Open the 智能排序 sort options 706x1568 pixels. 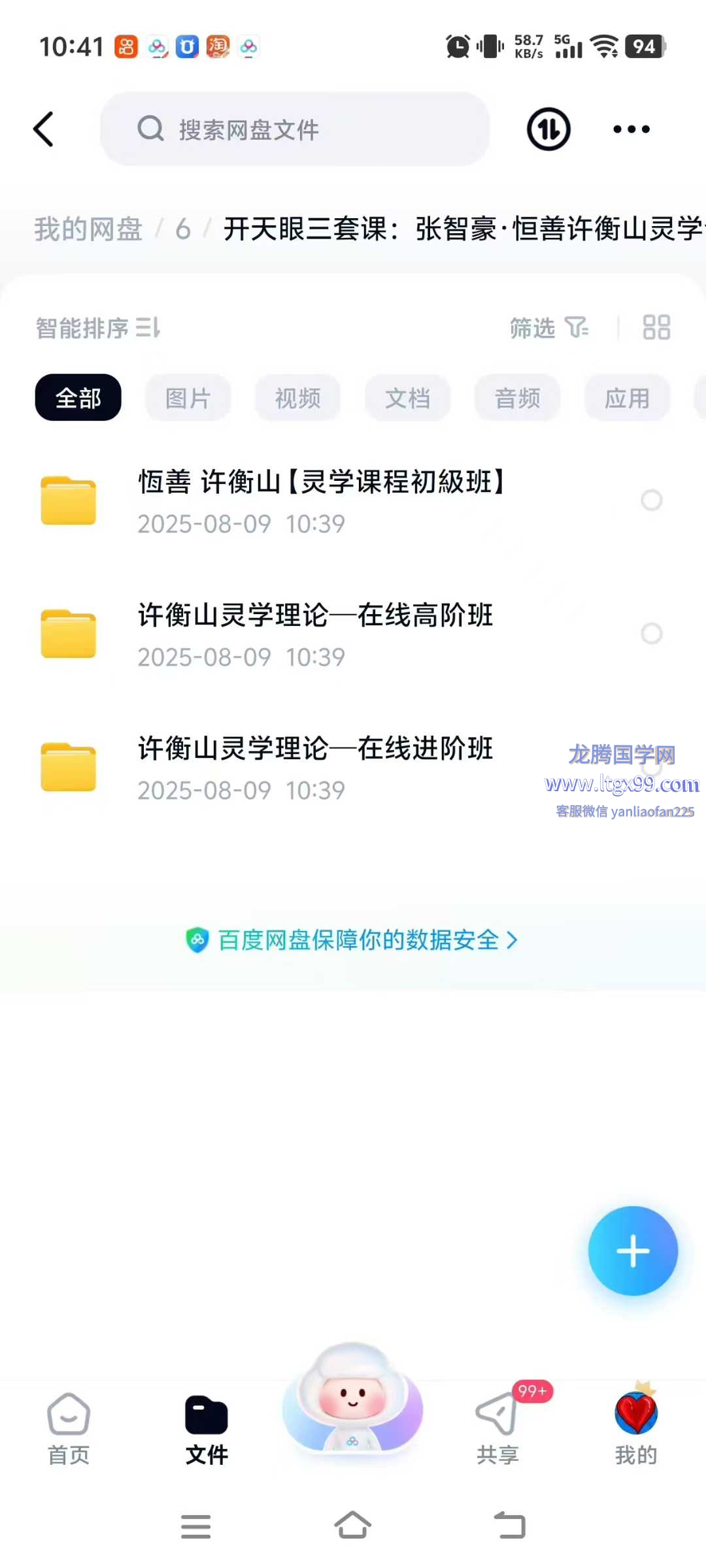coord(98,327)
